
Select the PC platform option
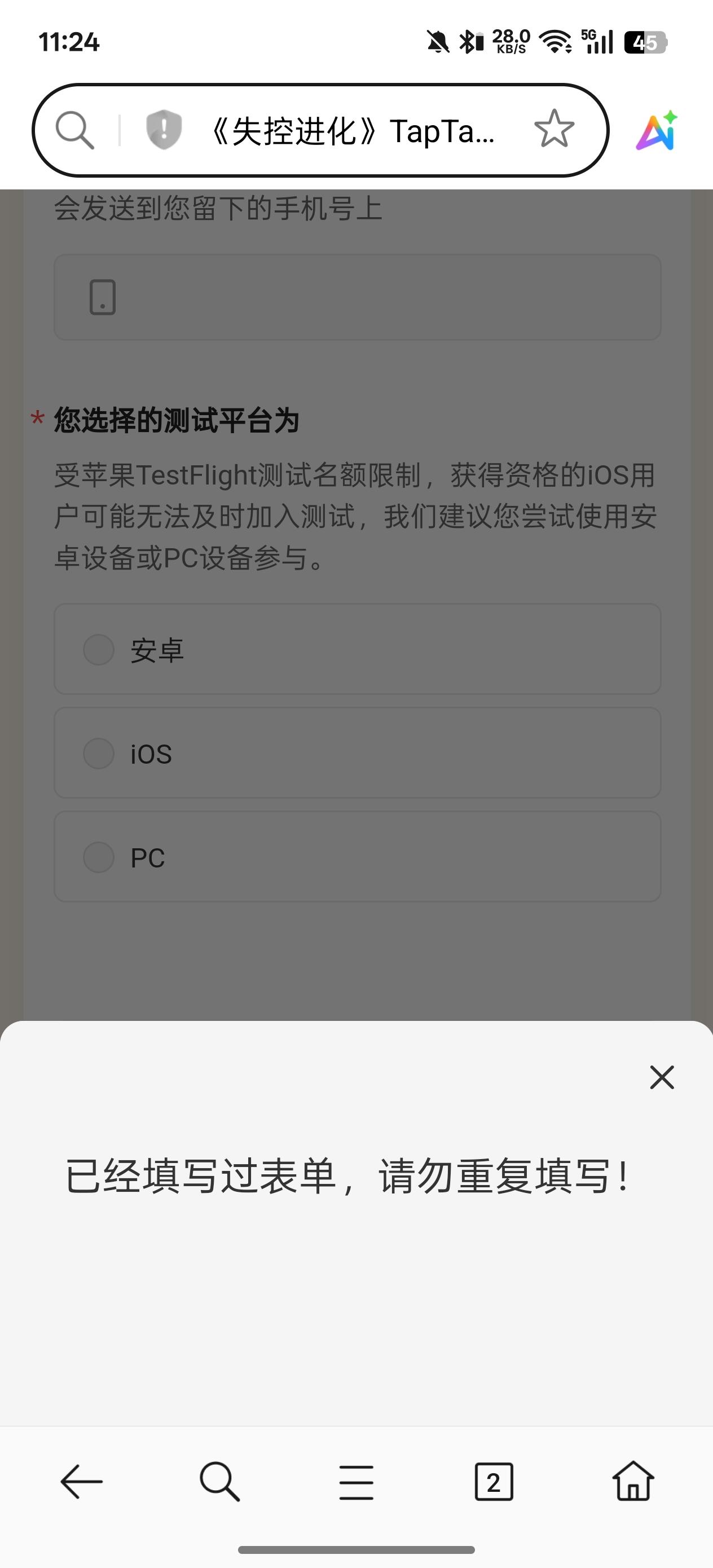[x=98, y=857]
